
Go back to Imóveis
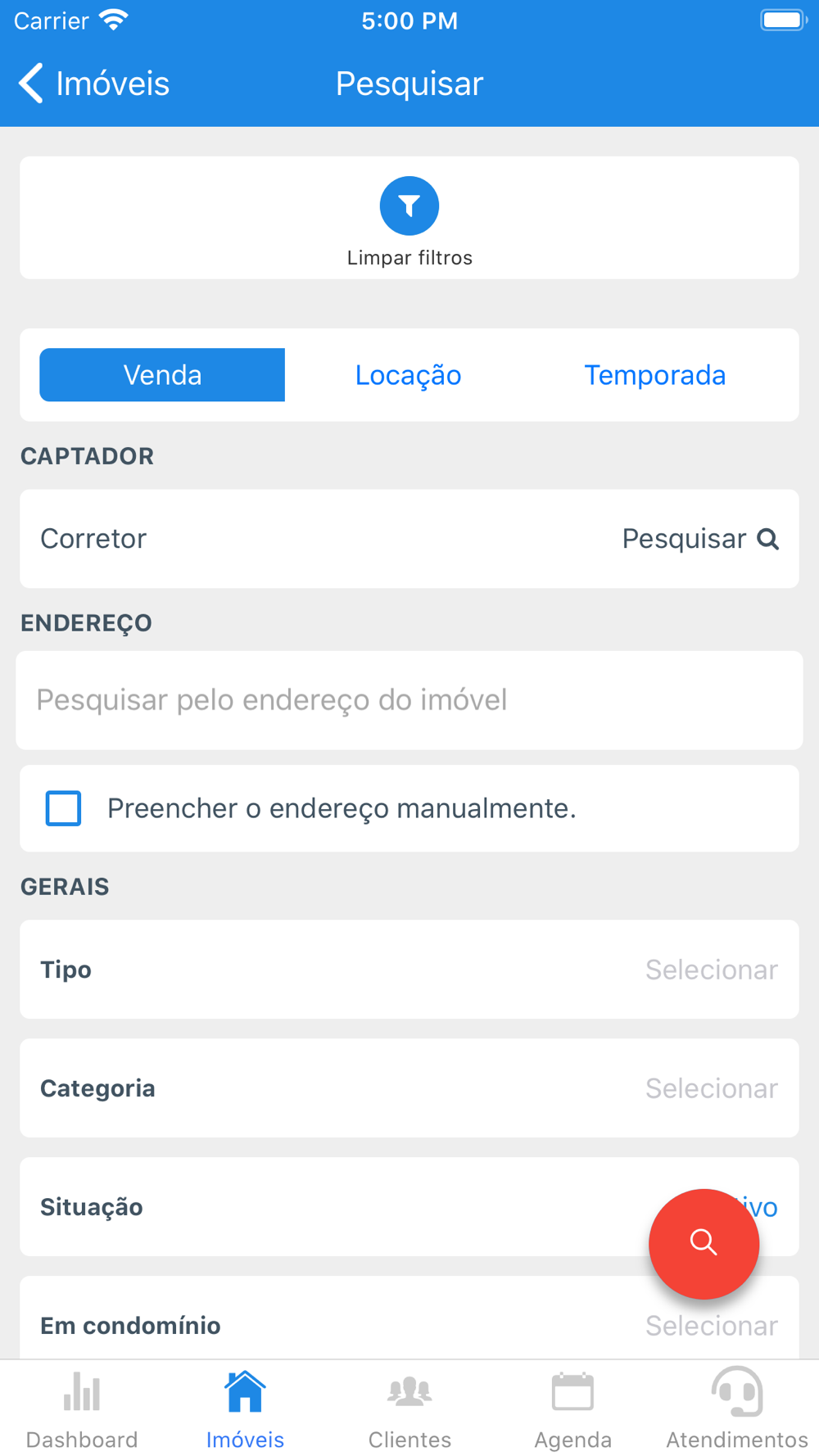coord(93,84)
